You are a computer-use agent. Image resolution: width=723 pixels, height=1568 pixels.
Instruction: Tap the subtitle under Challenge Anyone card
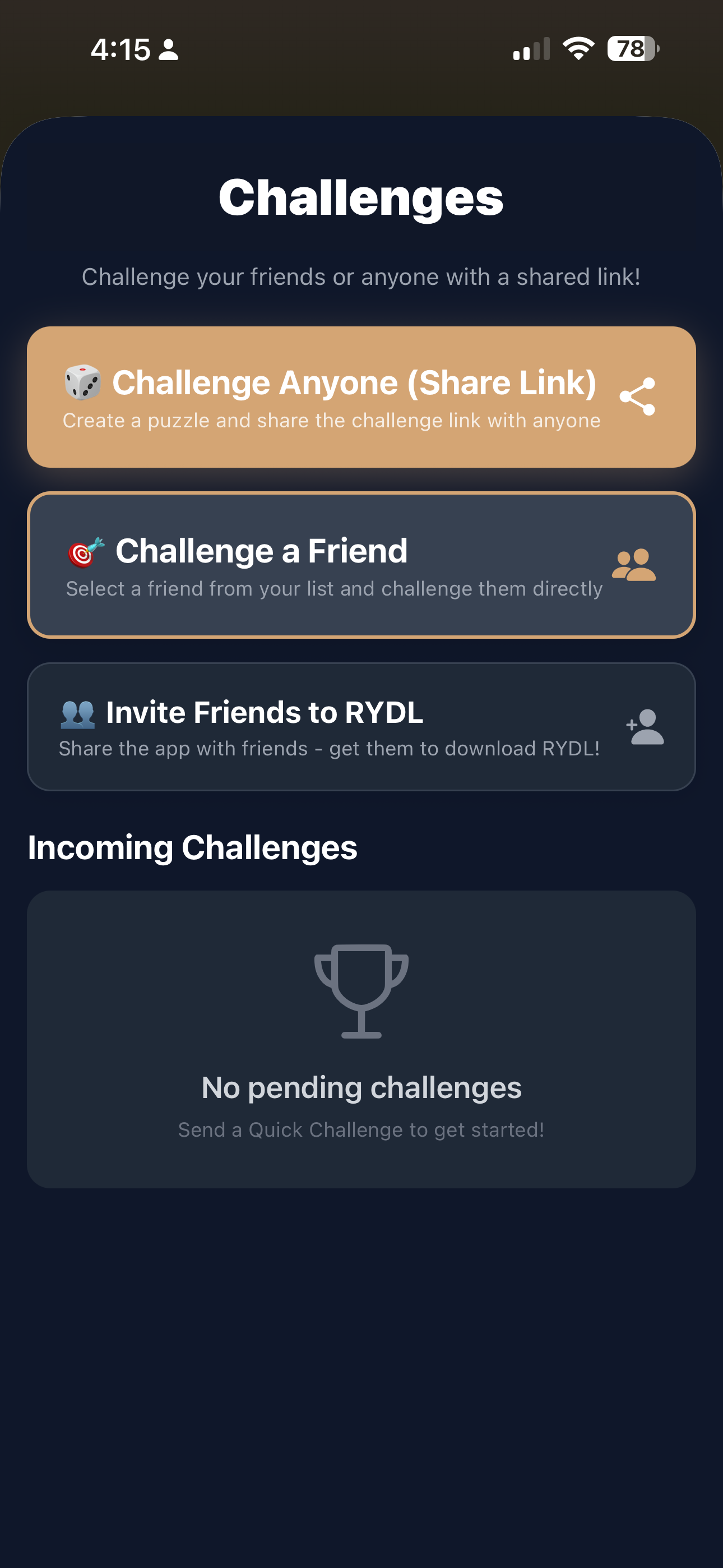tap(331, 420)
